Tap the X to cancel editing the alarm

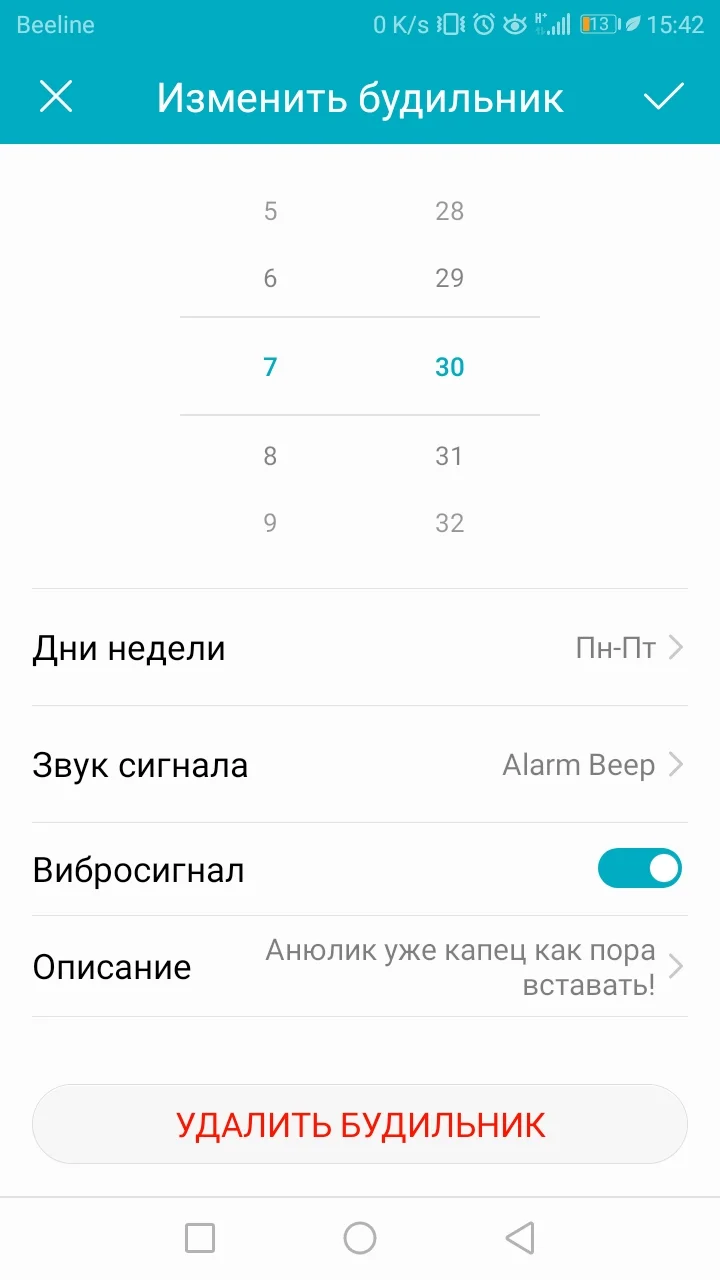(56, 97)
